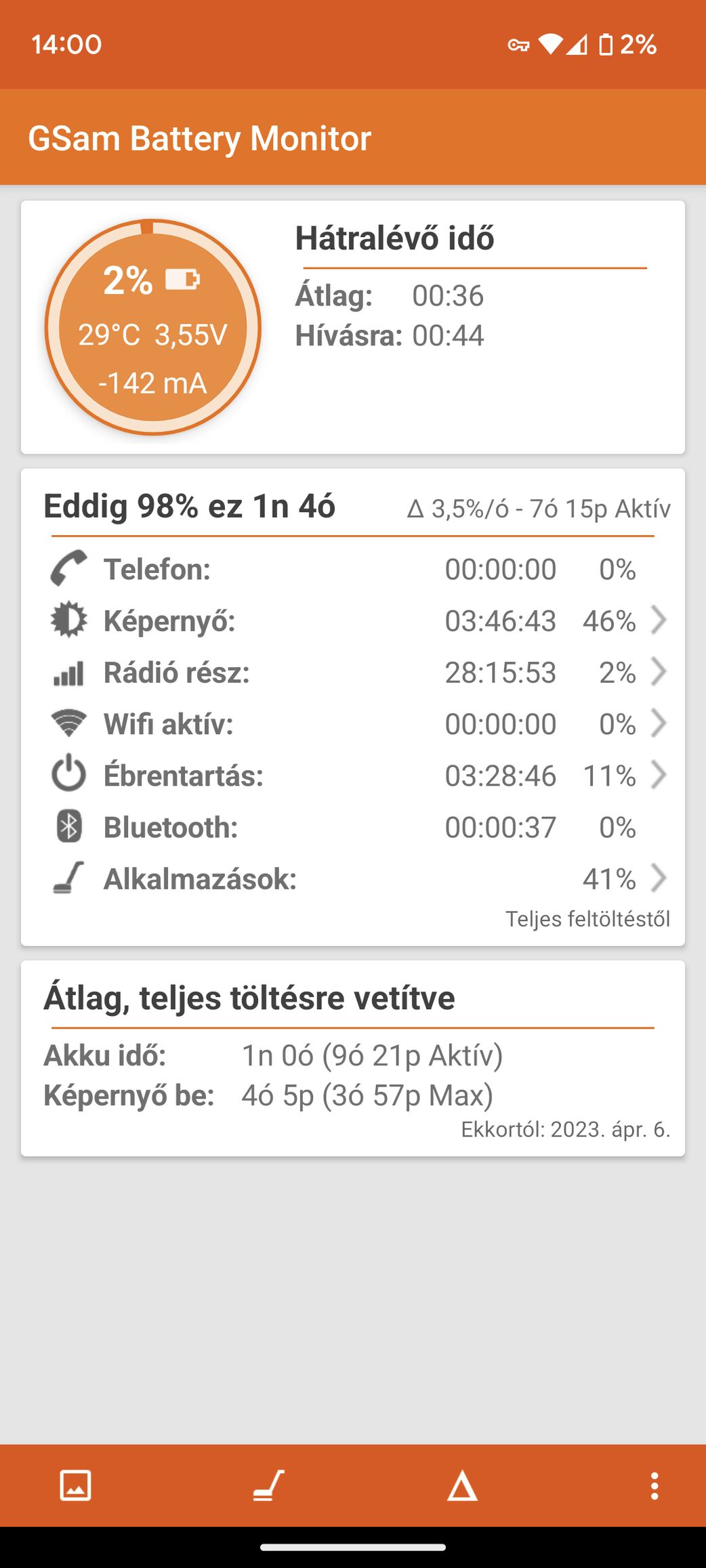The image size is (706, 1568).
Task: Open the chart icon in bottom bar
Action: point(75,1485)
